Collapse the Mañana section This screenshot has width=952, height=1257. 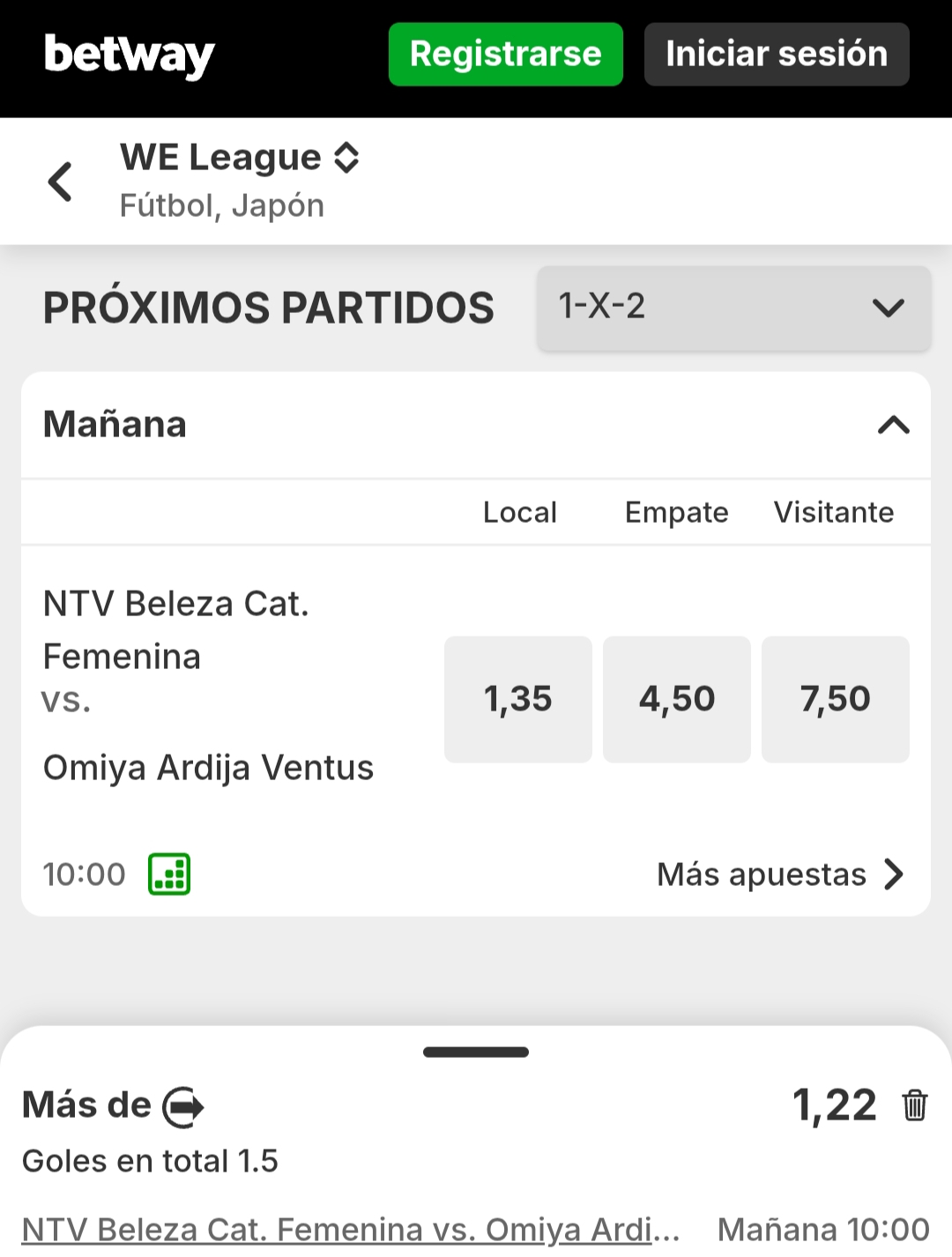896,426
